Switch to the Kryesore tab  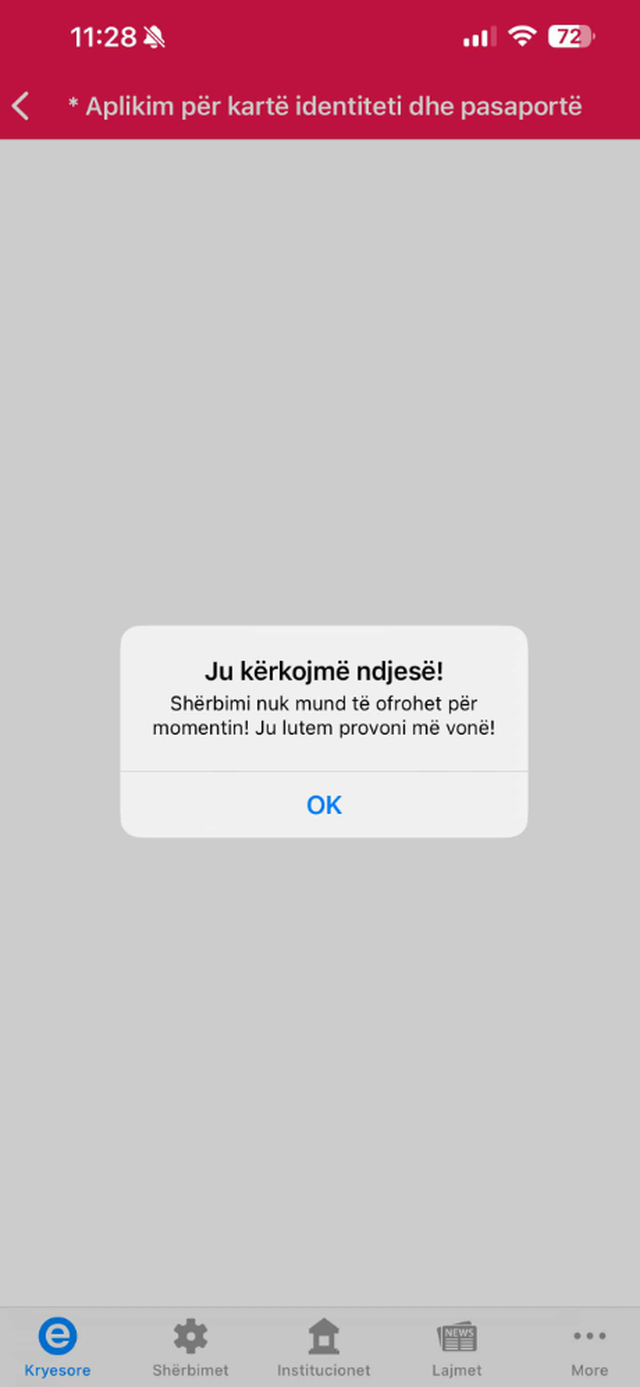click(x=57, y=1347)
